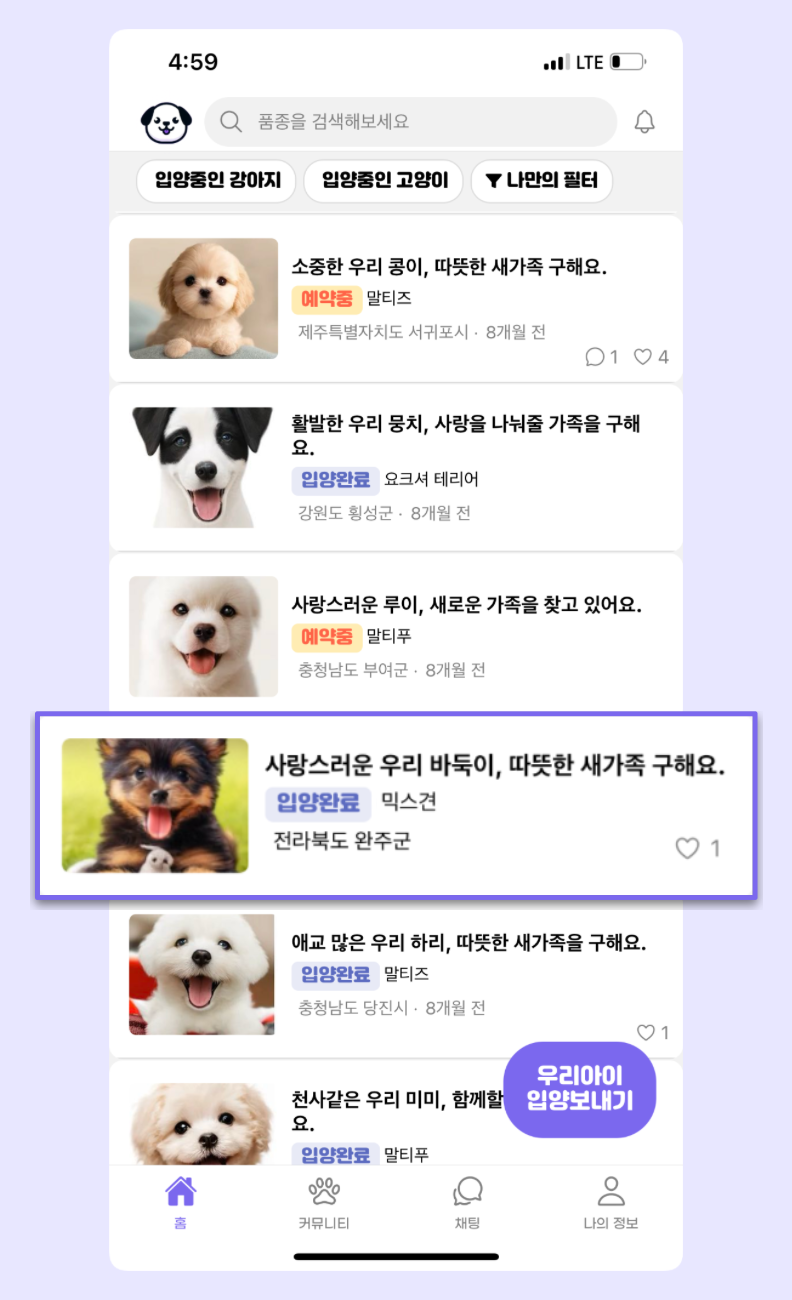Open the 콩이 Maltese adoption post

tap(449, 268)
